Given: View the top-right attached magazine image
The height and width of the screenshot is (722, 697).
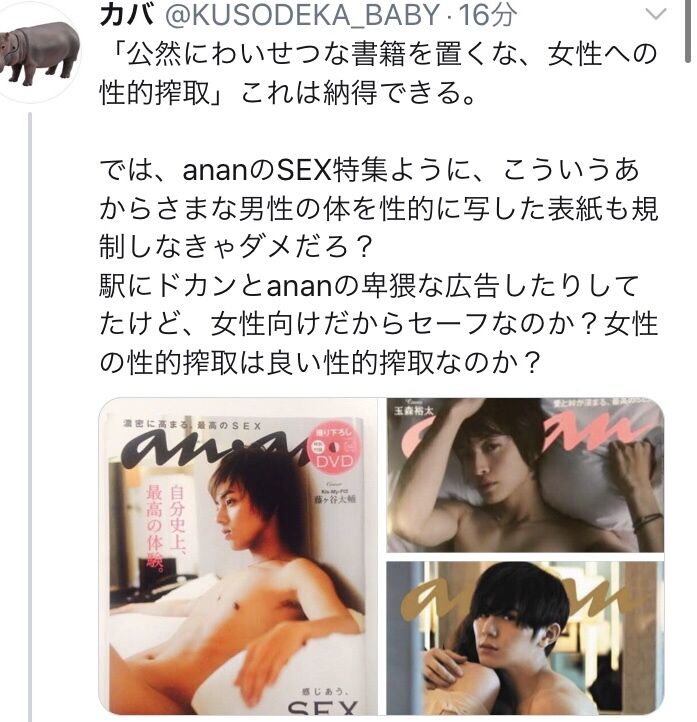Looking at the screenshot, I should pos(525,475).
